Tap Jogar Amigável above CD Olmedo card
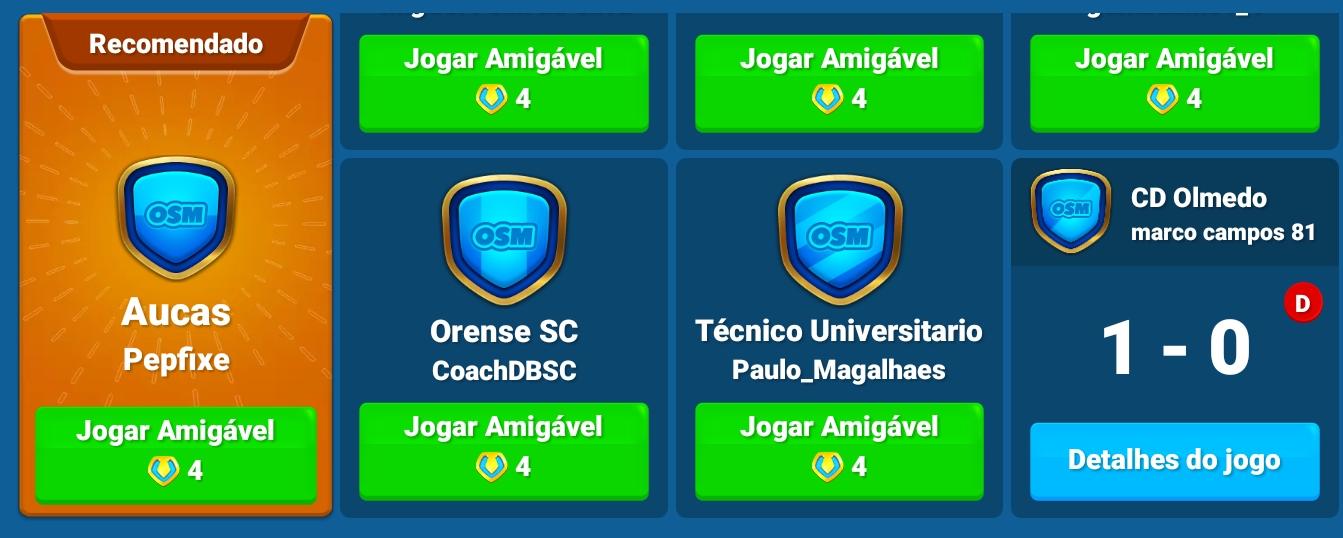1343x538 pixels. click(1174, 80)
